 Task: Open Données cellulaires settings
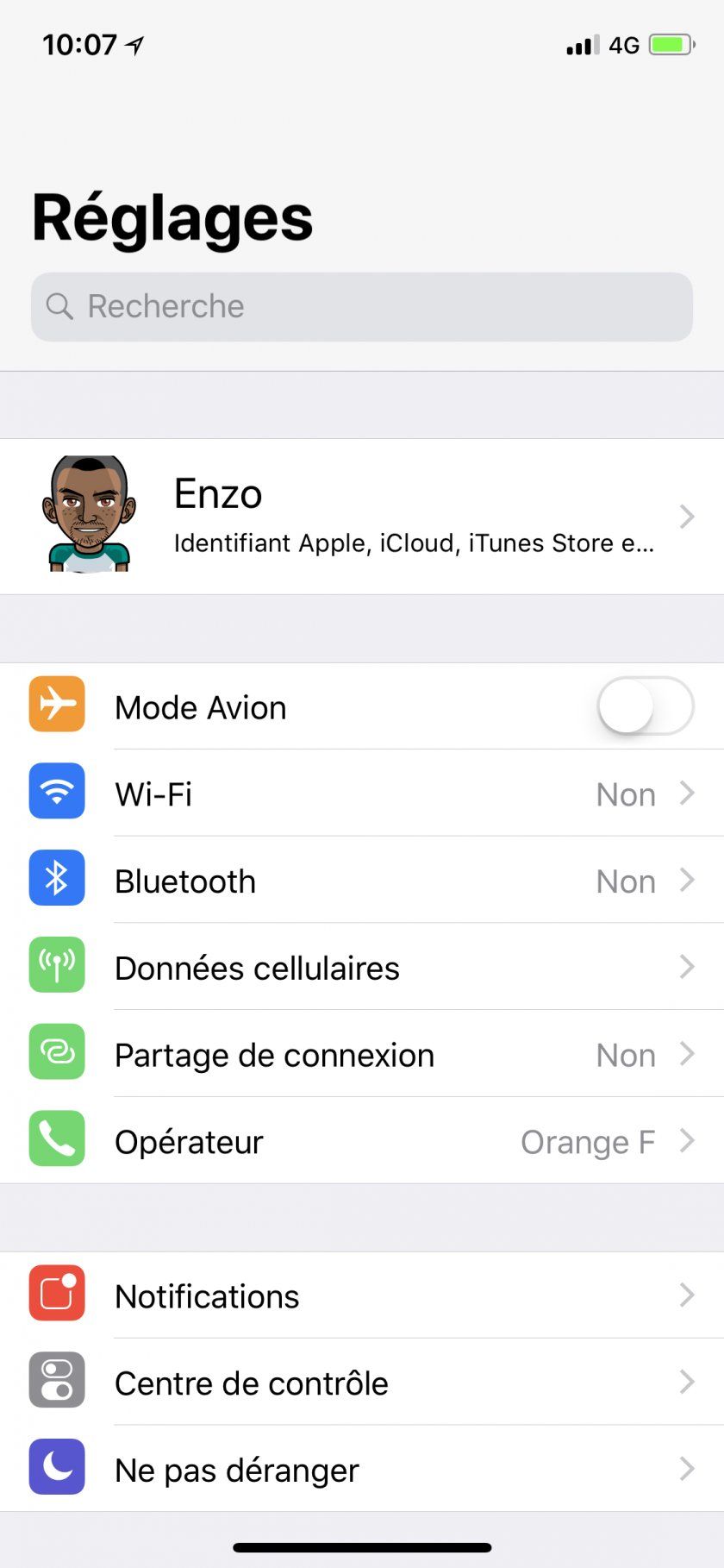pyautogui.click(x=362, y=968)
